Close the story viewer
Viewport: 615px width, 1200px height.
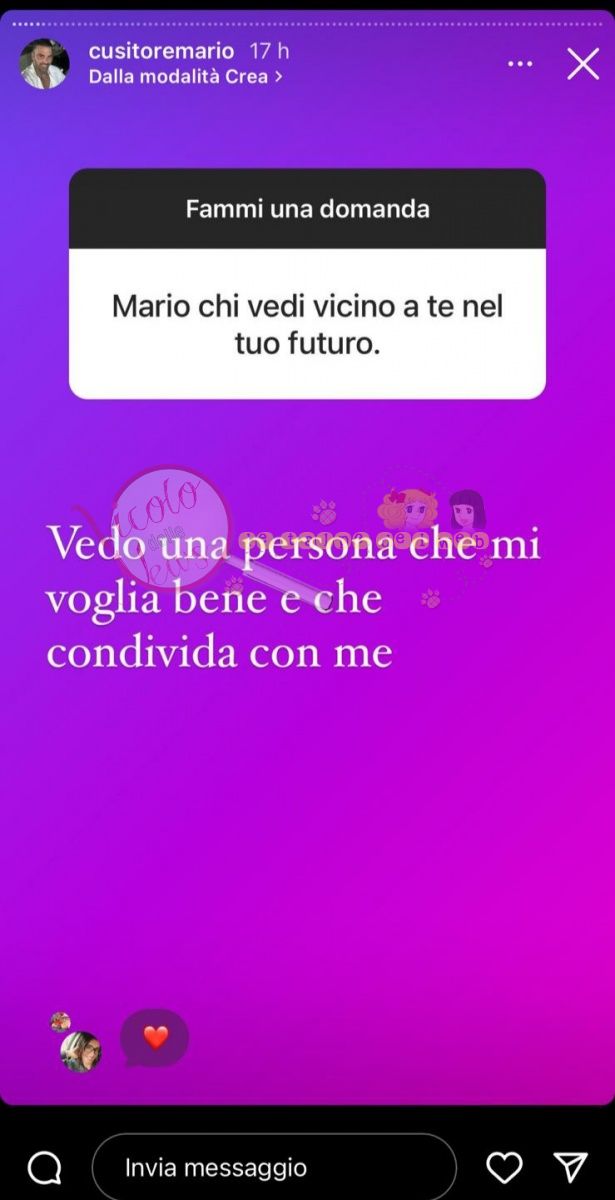(583, 64)
